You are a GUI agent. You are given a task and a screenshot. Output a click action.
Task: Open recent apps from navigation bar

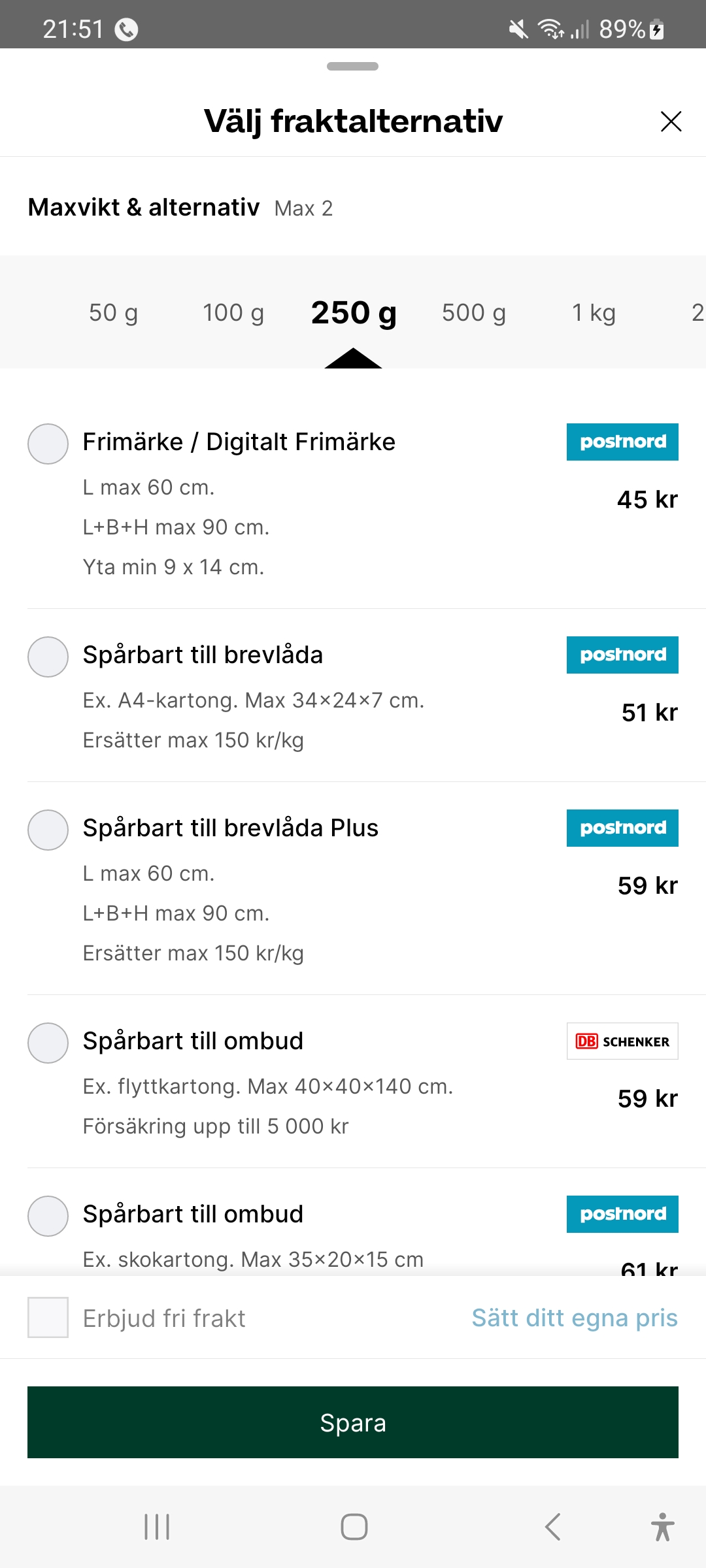[x=157, y=1527]
